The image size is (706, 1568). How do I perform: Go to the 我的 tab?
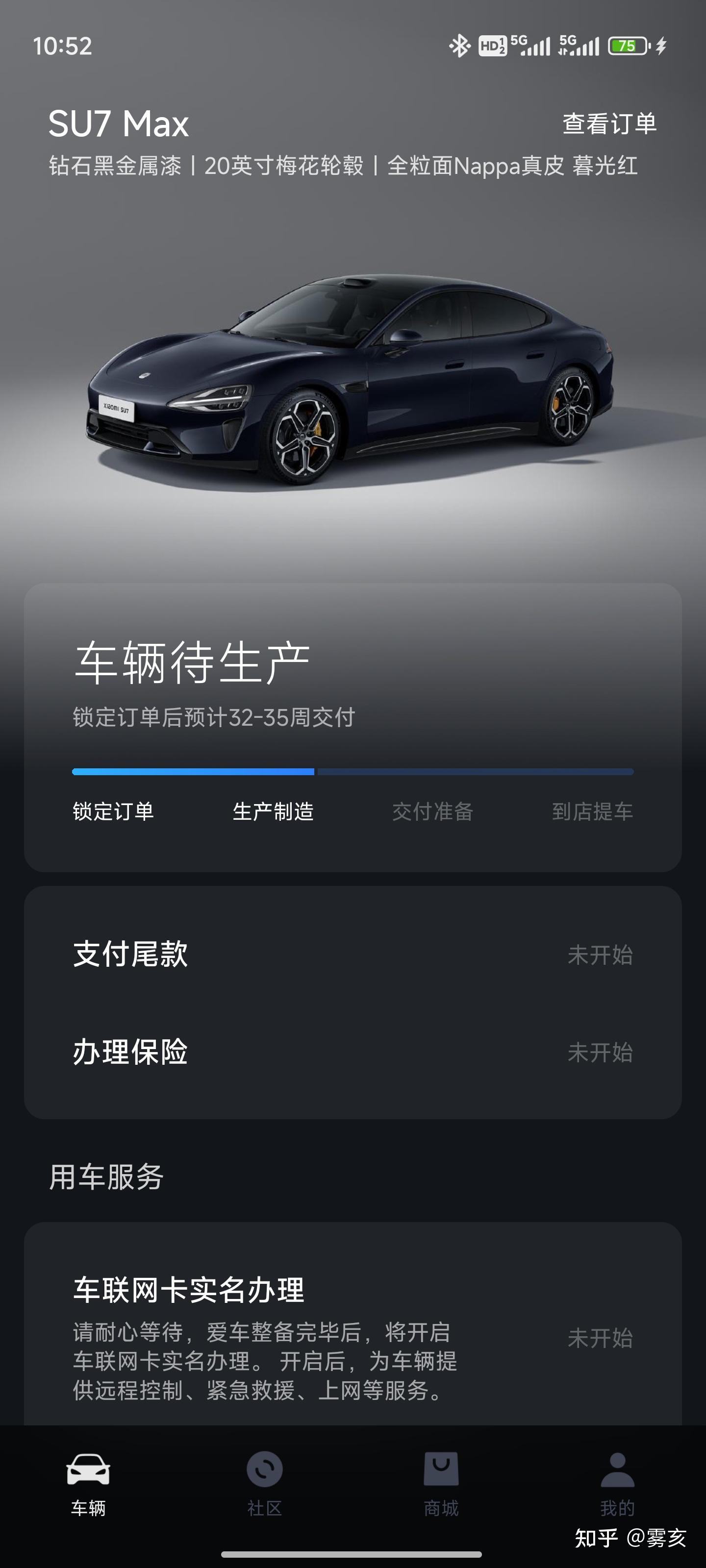click(617, 1484)
